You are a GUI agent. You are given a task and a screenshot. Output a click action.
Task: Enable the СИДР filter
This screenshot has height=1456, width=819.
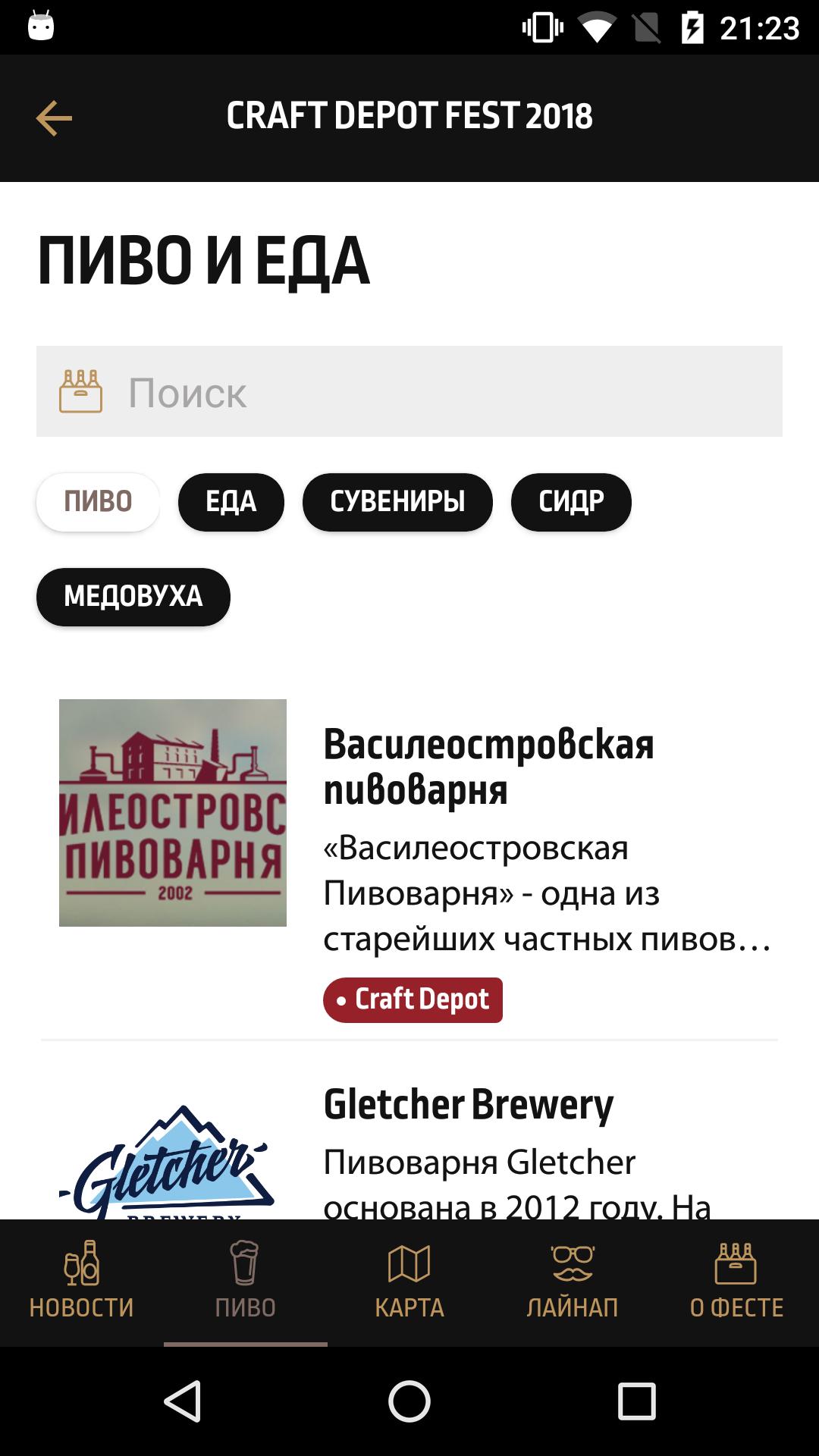click(x=571, y=501)
